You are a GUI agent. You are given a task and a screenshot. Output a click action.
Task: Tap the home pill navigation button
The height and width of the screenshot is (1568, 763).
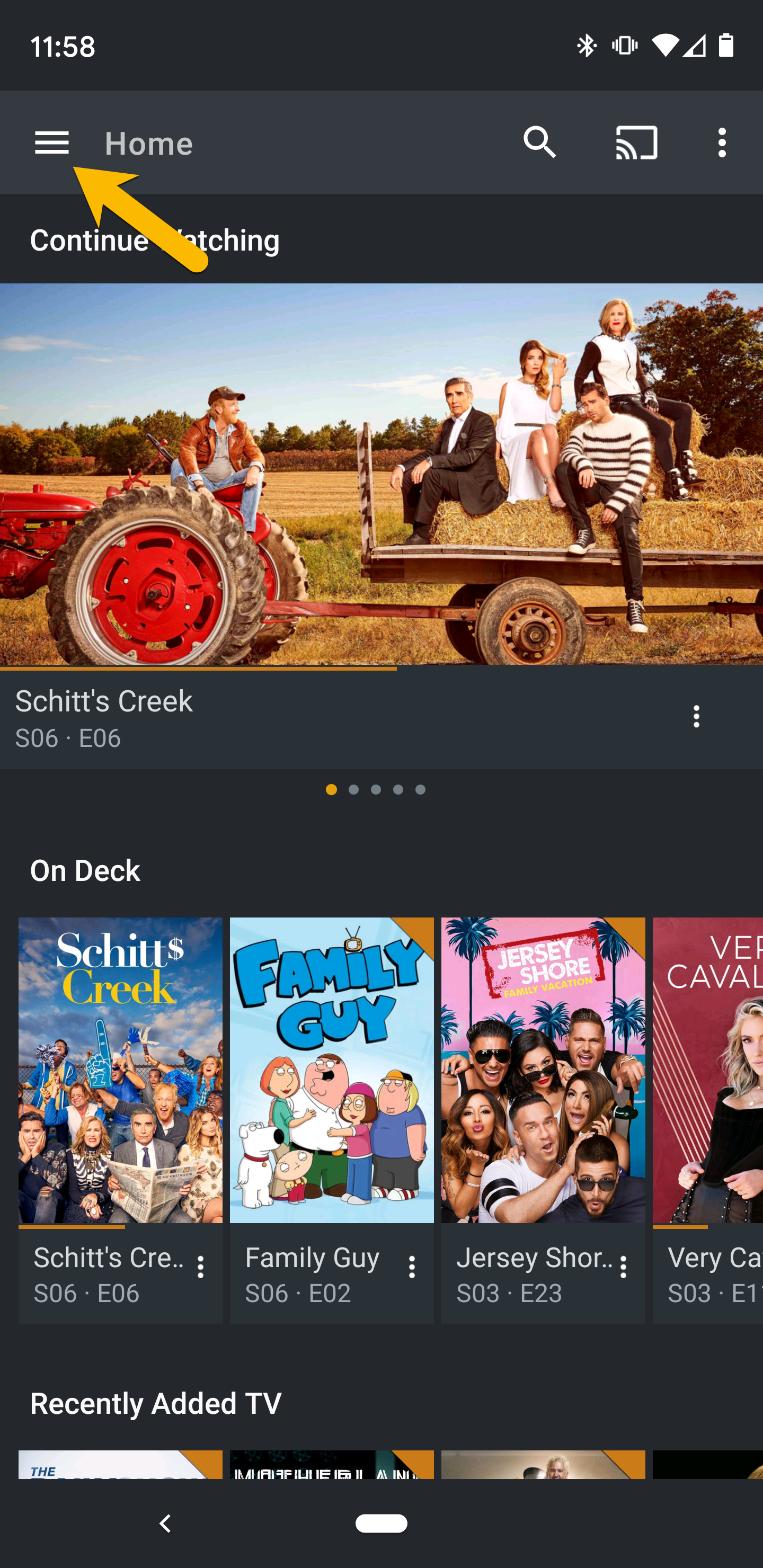click(381, 1524)
